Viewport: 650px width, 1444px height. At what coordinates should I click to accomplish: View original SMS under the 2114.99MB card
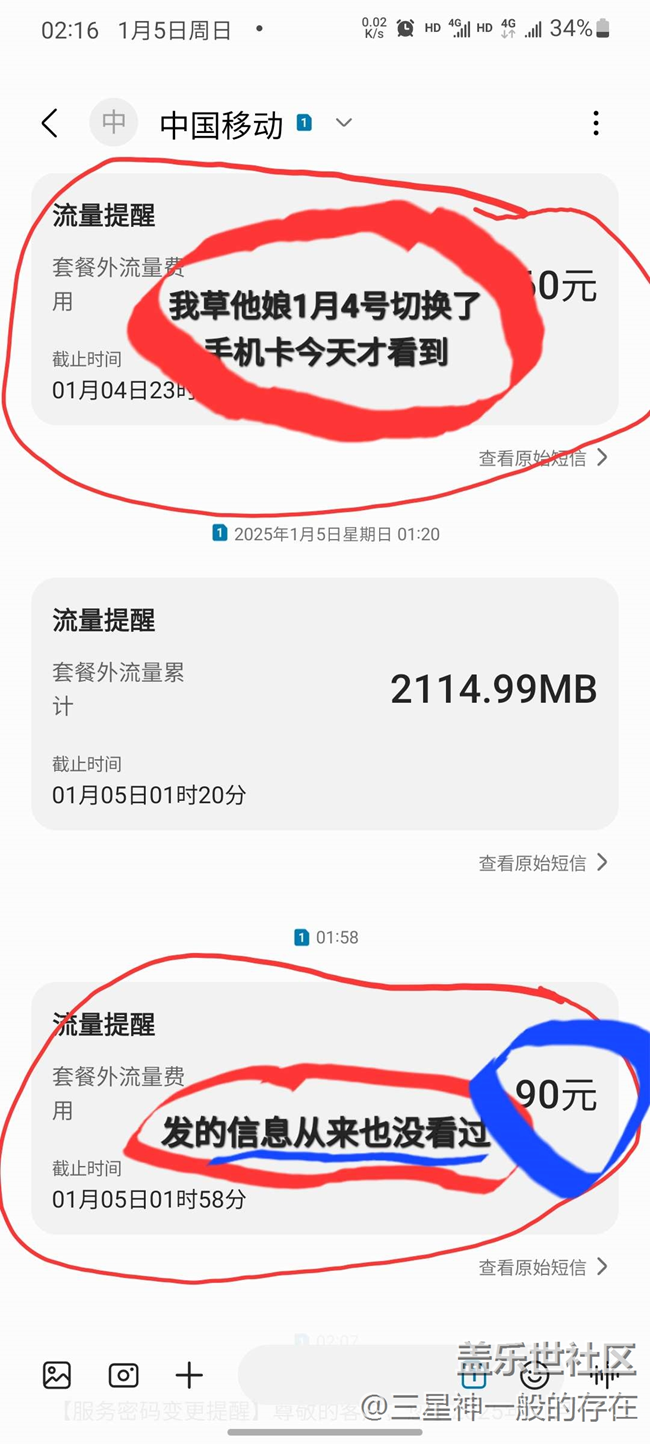click(x=543, y=863)
